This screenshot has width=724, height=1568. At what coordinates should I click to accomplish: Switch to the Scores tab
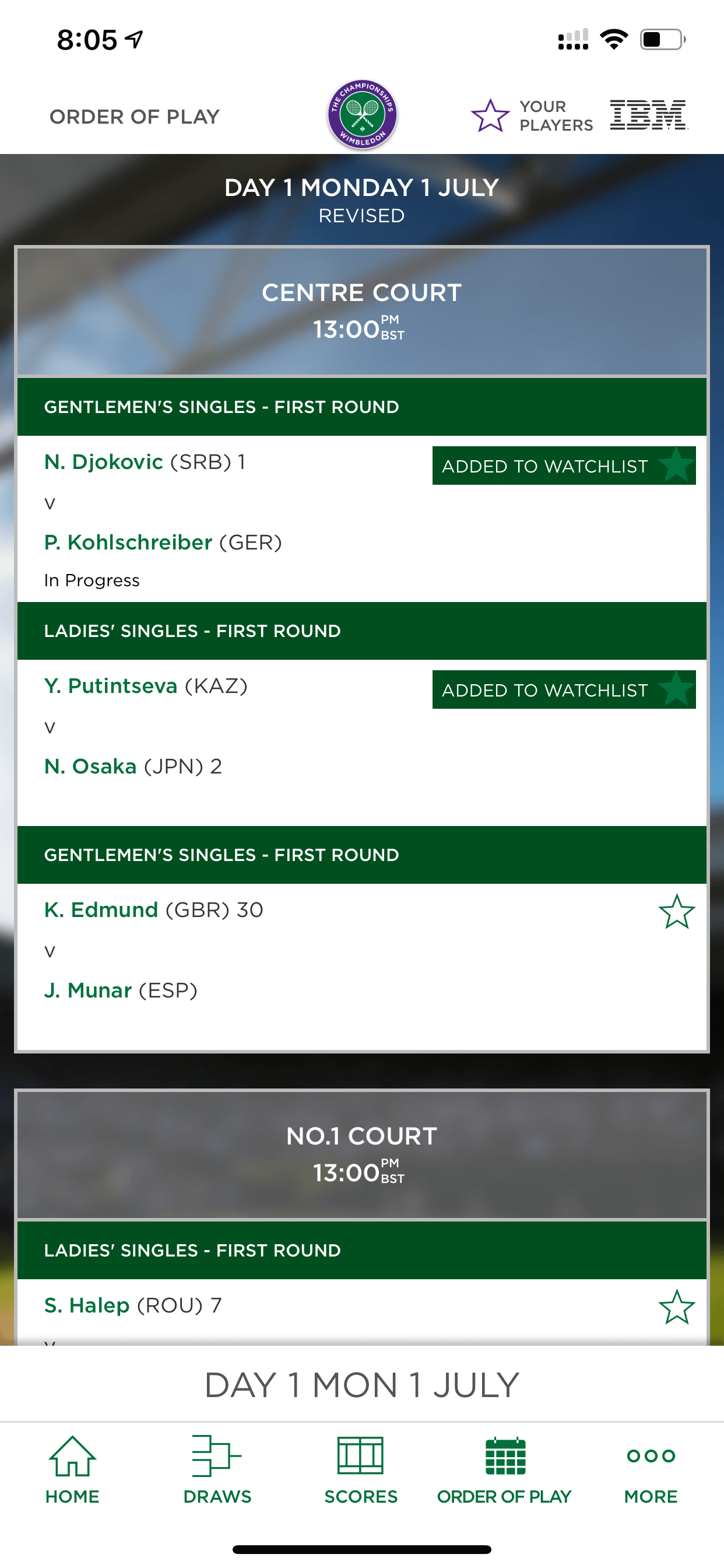361,1469
